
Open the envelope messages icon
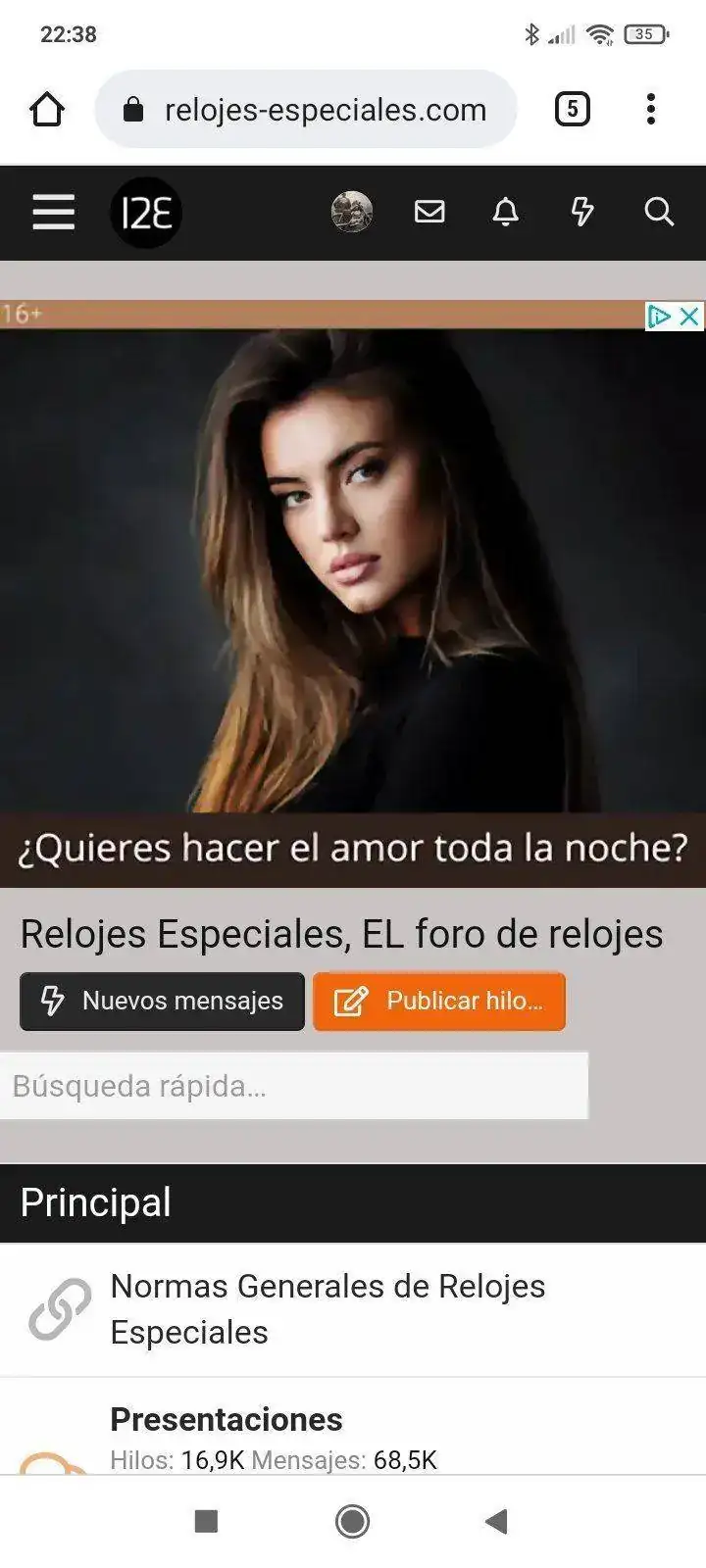pos(429,213)
